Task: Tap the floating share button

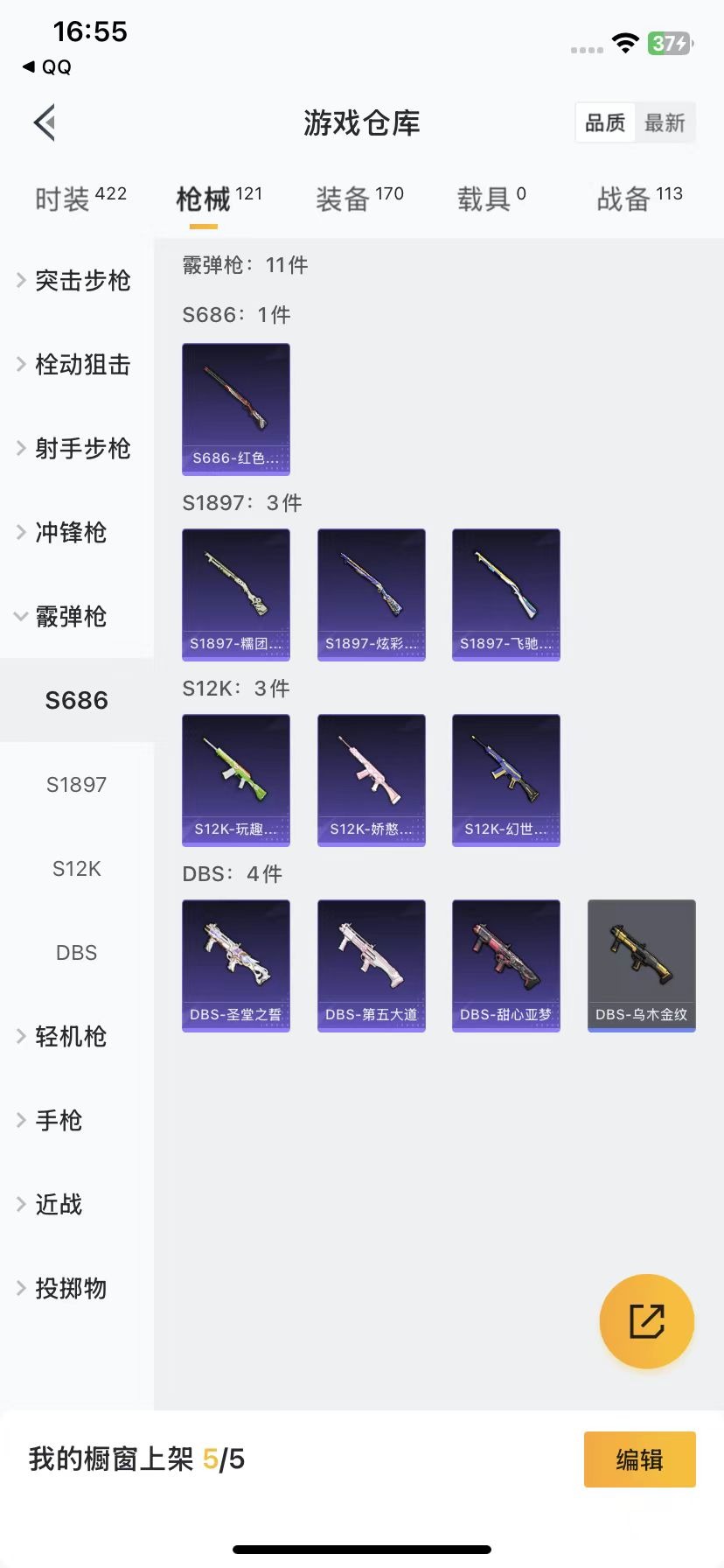Action: (647, 1320)
